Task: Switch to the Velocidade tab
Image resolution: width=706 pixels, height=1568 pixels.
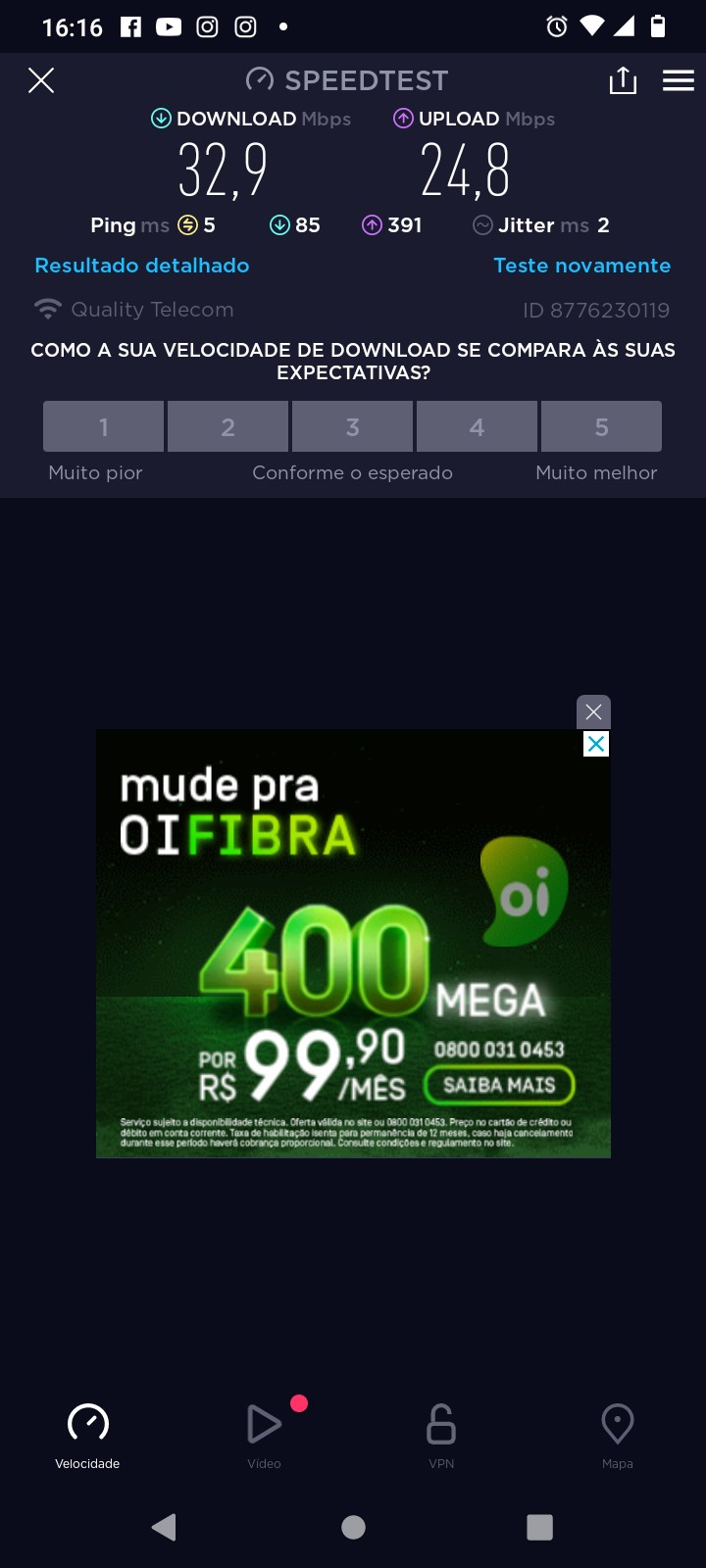Action: point(87,1435)
